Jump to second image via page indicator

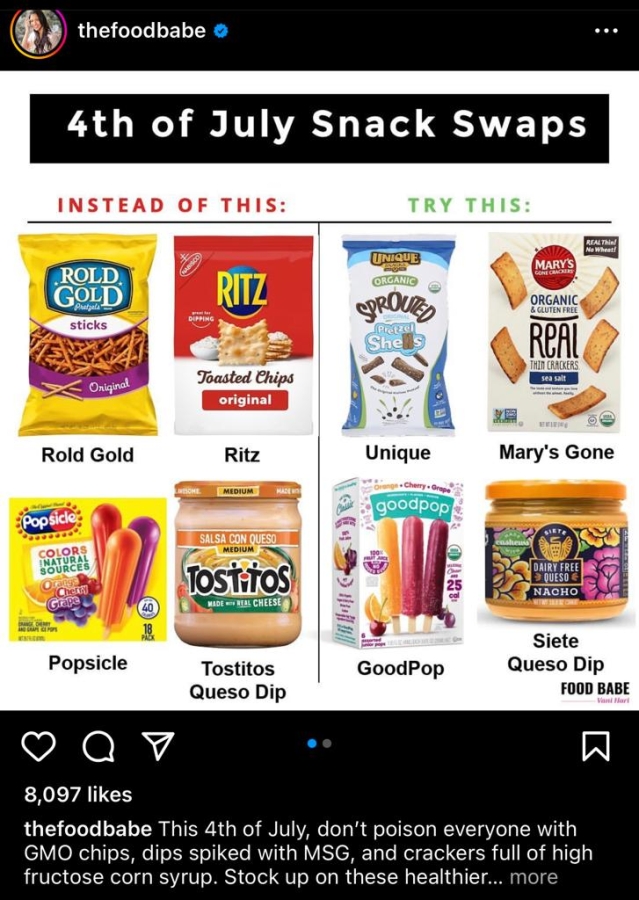point(327,744)
